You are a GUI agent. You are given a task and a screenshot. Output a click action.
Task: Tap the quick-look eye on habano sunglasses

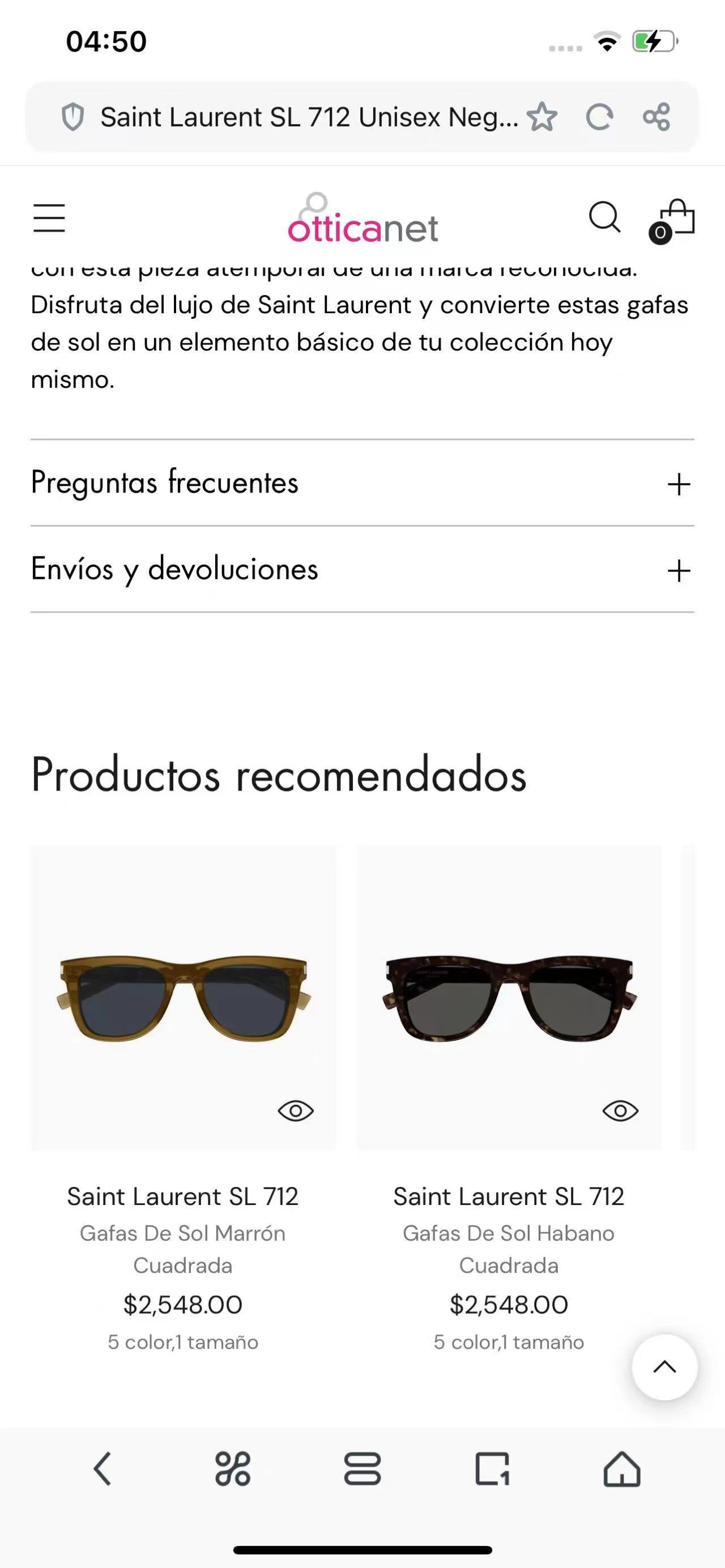pyautogui.click(x=621, y=1110)
